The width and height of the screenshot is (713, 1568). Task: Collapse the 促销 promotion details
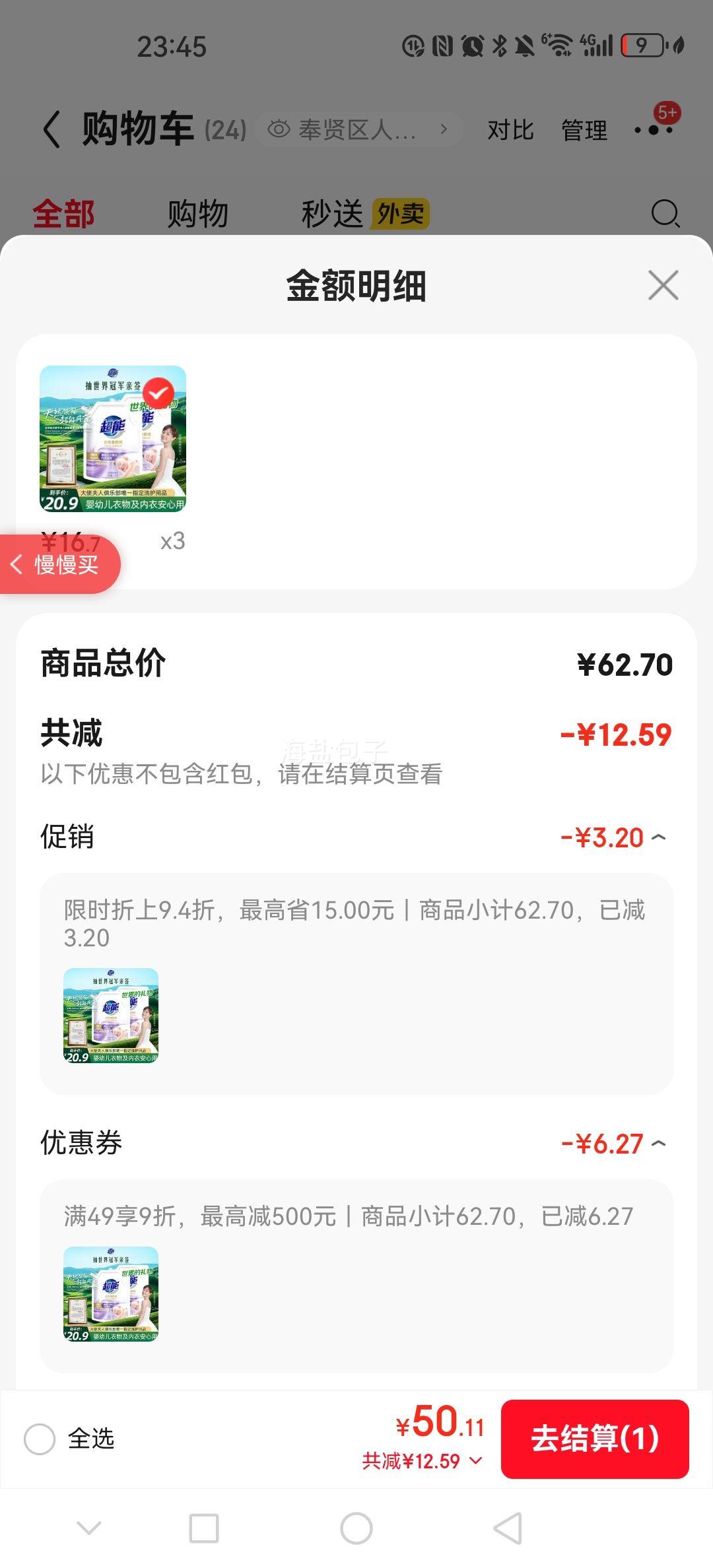point(660,836)
